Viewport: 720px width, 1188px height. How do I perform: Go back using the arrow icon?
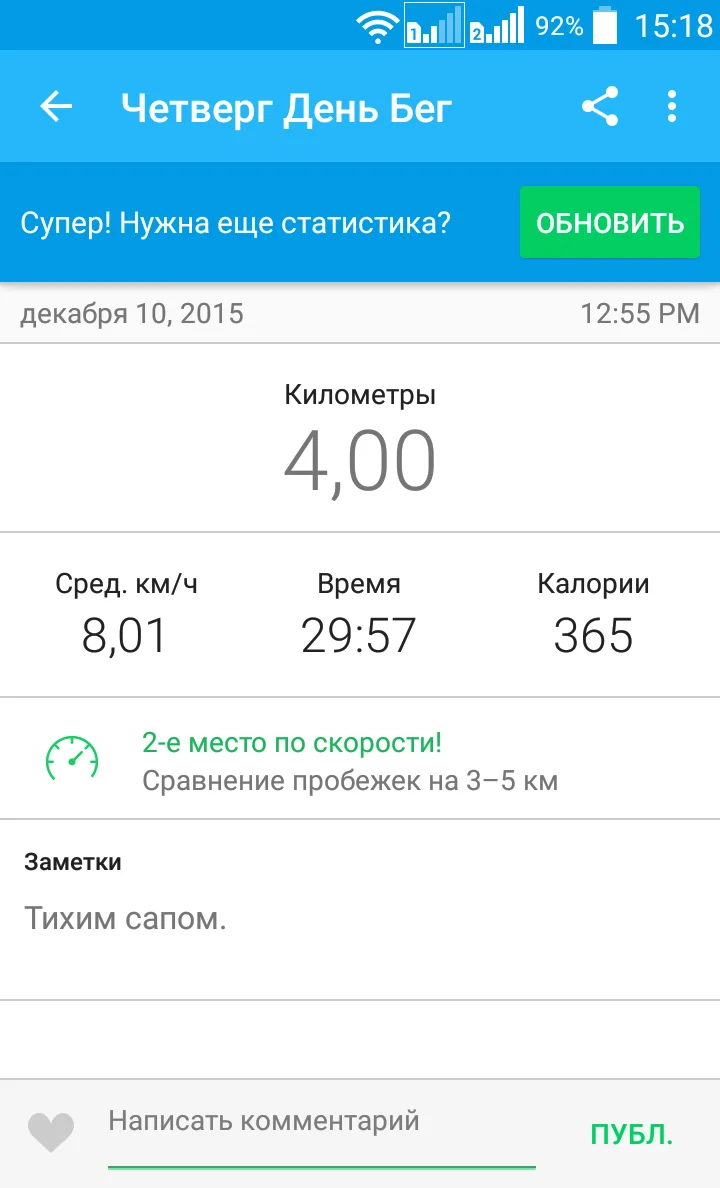[56, 107]
